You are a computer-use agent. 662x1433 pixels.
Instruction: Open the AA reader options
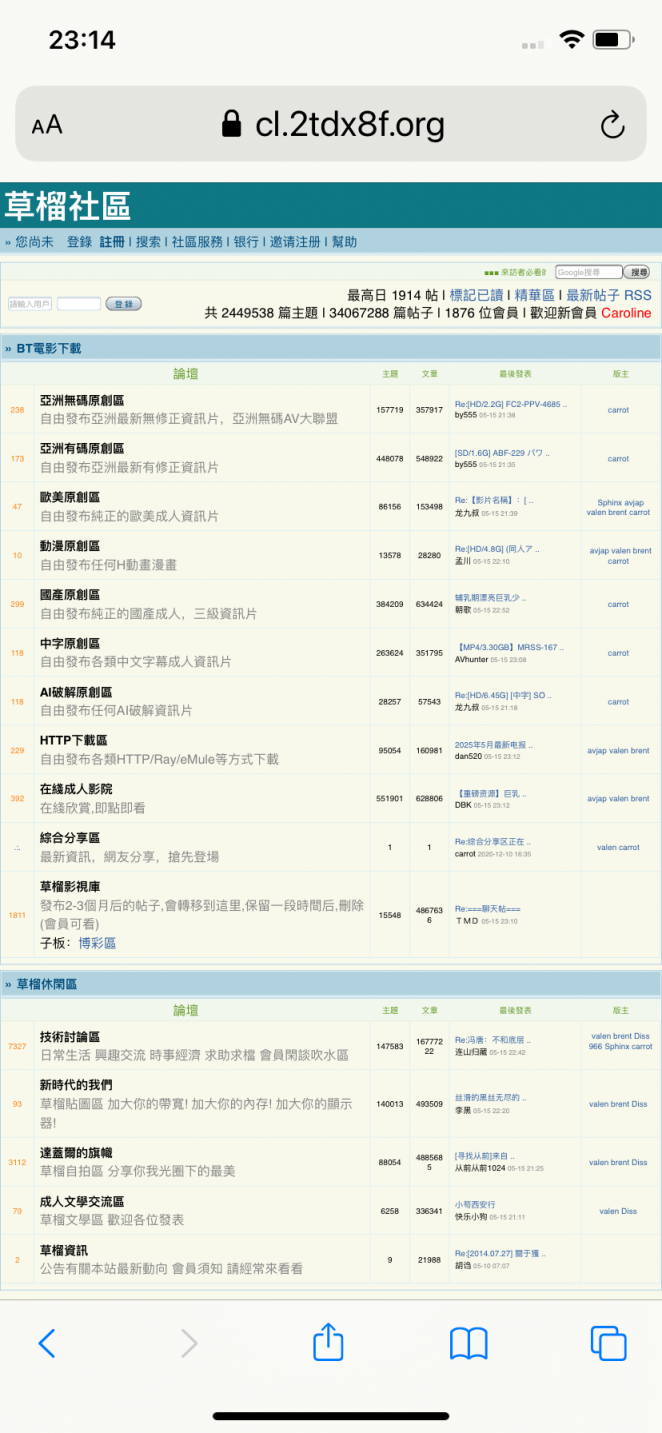[47, 125]
